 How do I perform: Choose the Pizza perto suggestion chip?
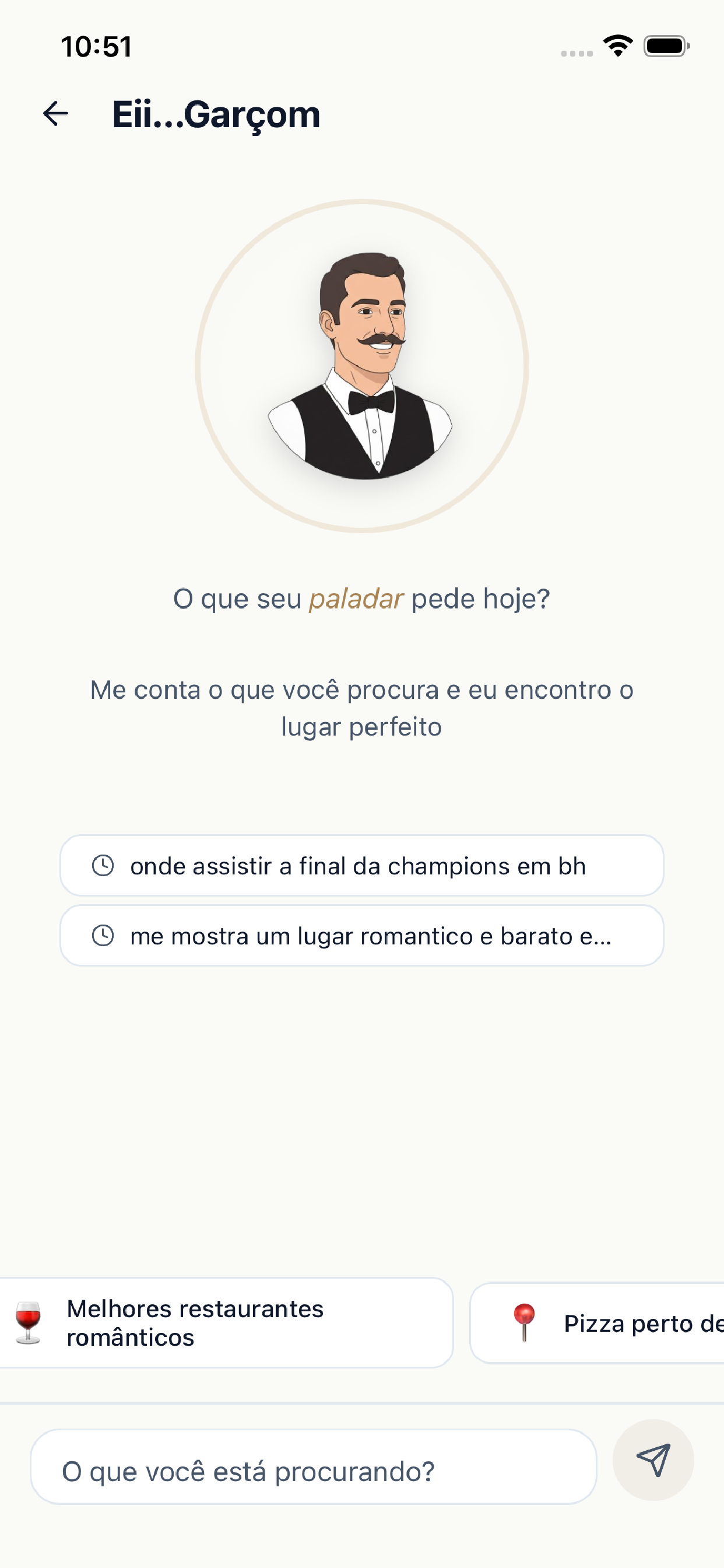point(597,1322)
